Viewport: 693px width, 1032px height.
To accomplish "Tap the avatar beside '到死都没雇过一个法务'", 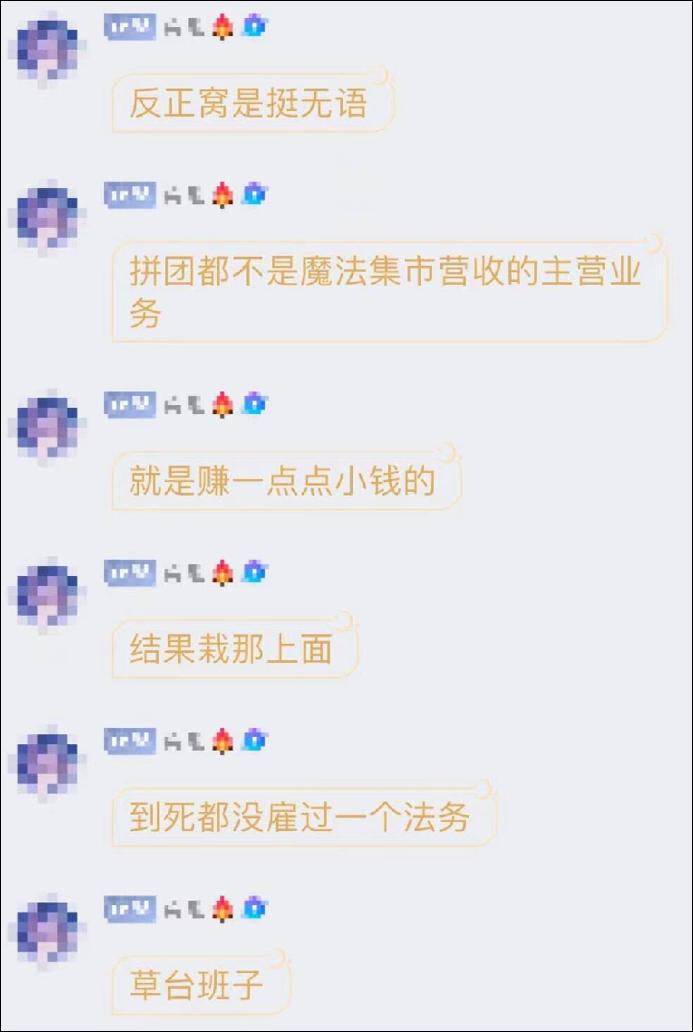I will coord(46,764).
